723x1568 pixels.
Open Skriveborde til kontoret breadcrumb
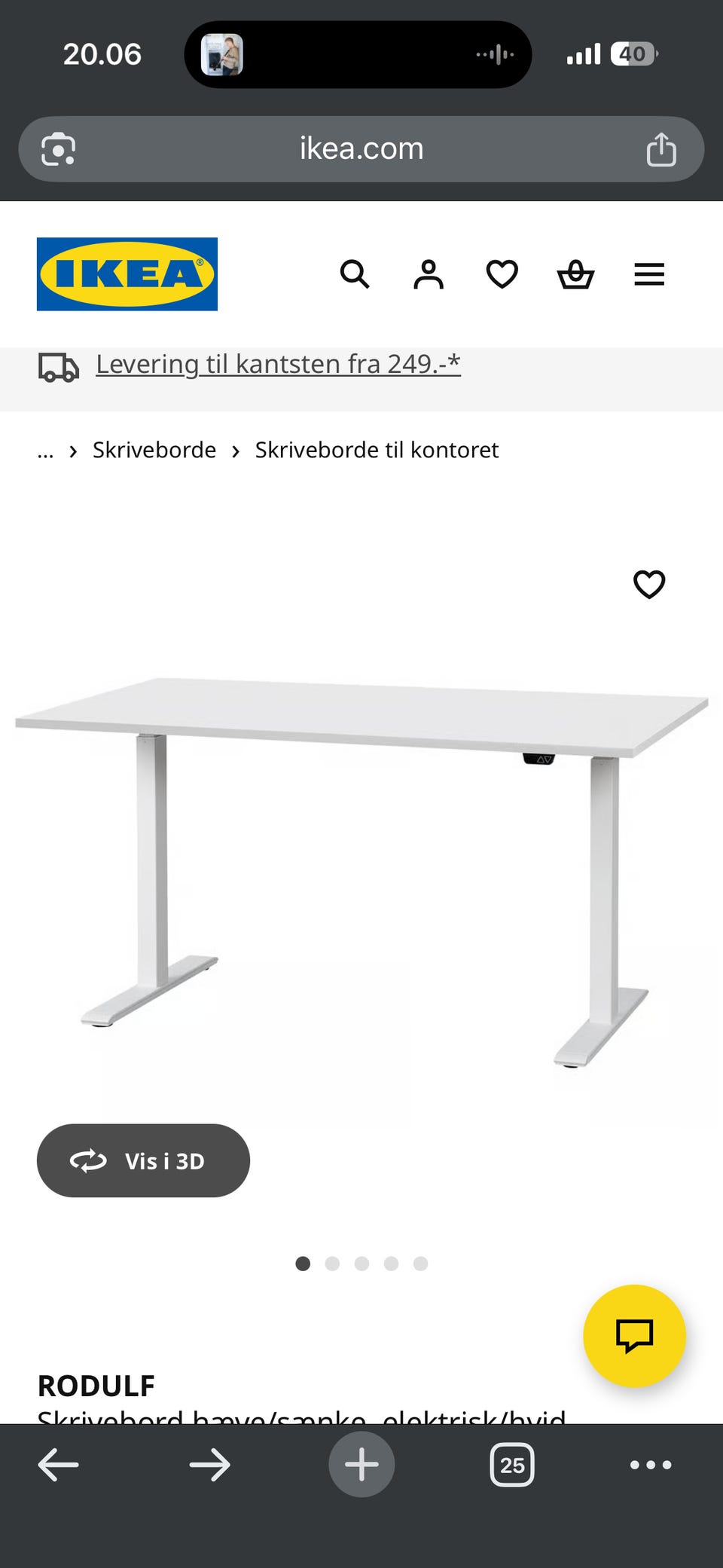pos(377,450)
